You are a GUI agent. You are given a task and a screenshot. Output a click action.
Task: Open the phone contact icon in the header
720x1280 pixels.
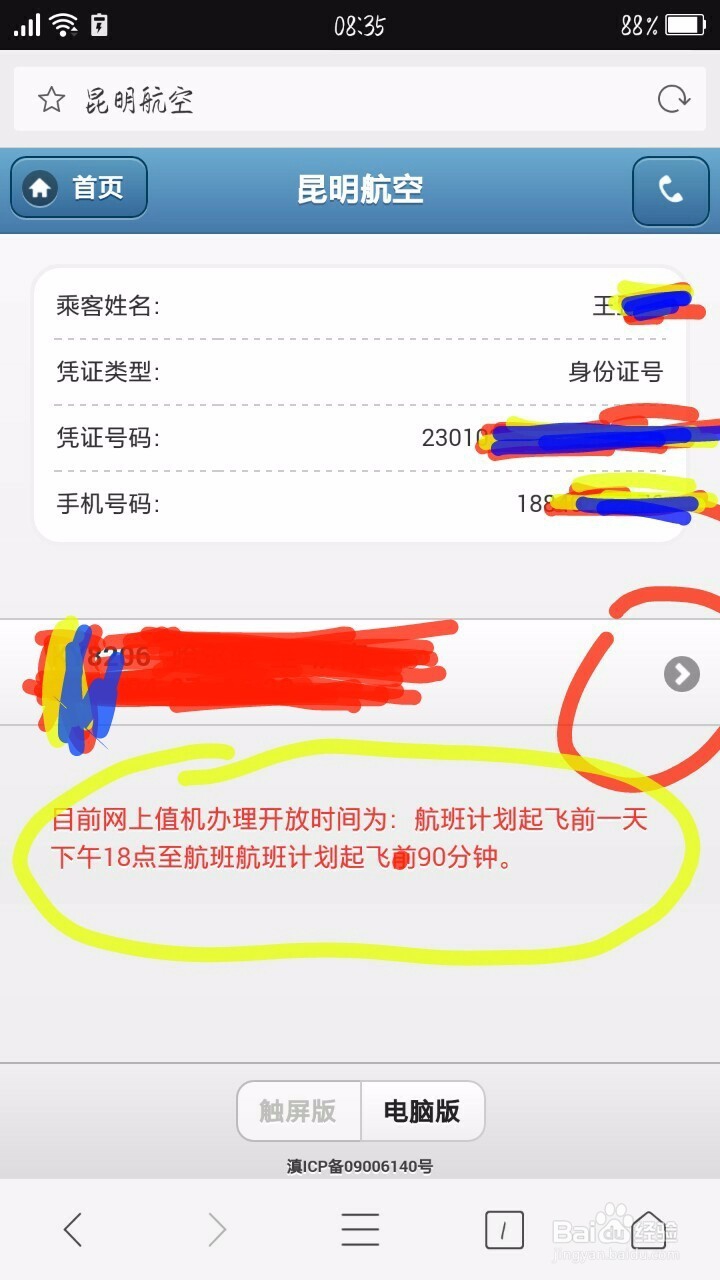(670, 190)
